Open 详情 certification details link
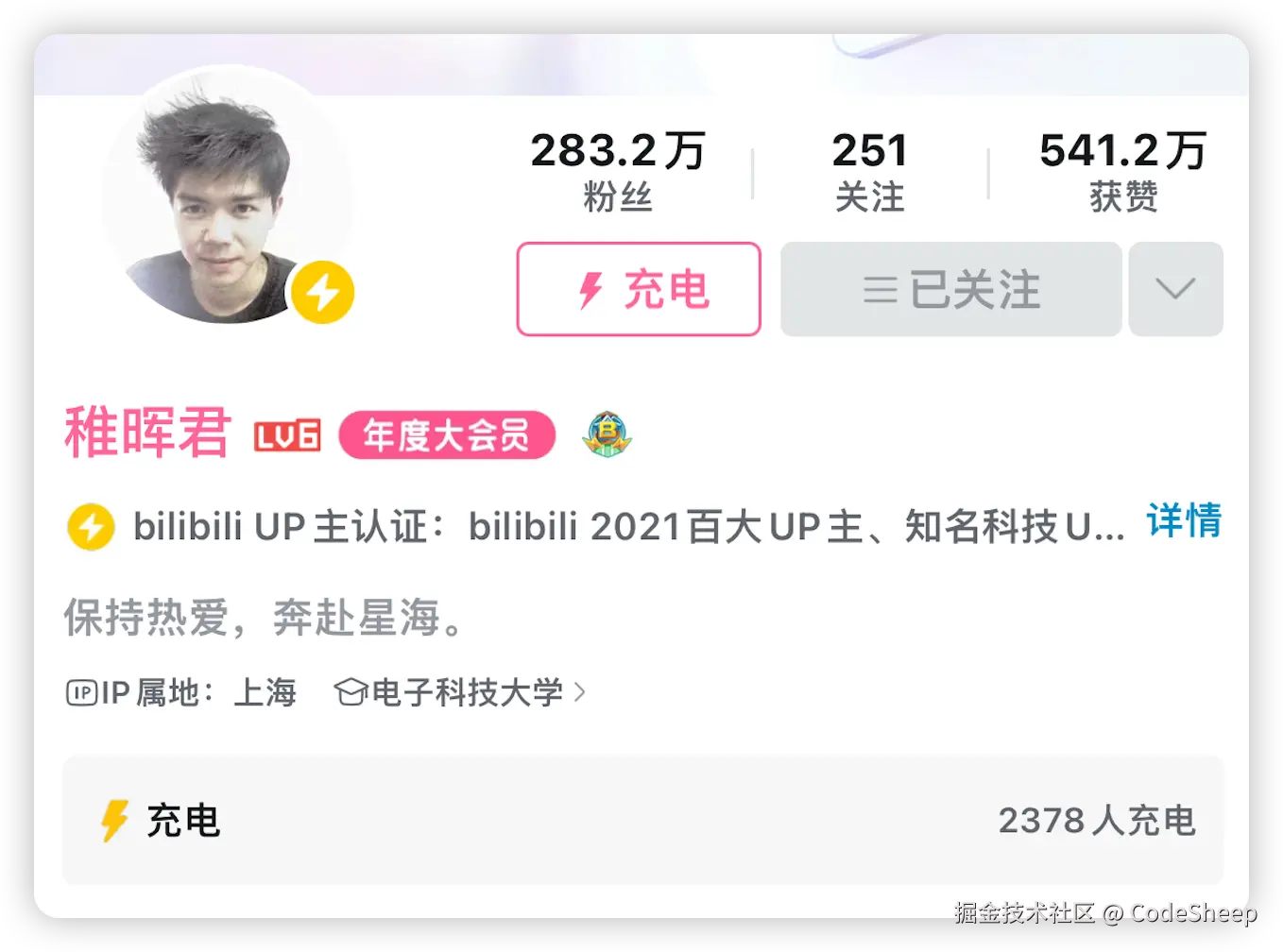This screenshot has height=952, width=1283. (x=1184, y=521)
